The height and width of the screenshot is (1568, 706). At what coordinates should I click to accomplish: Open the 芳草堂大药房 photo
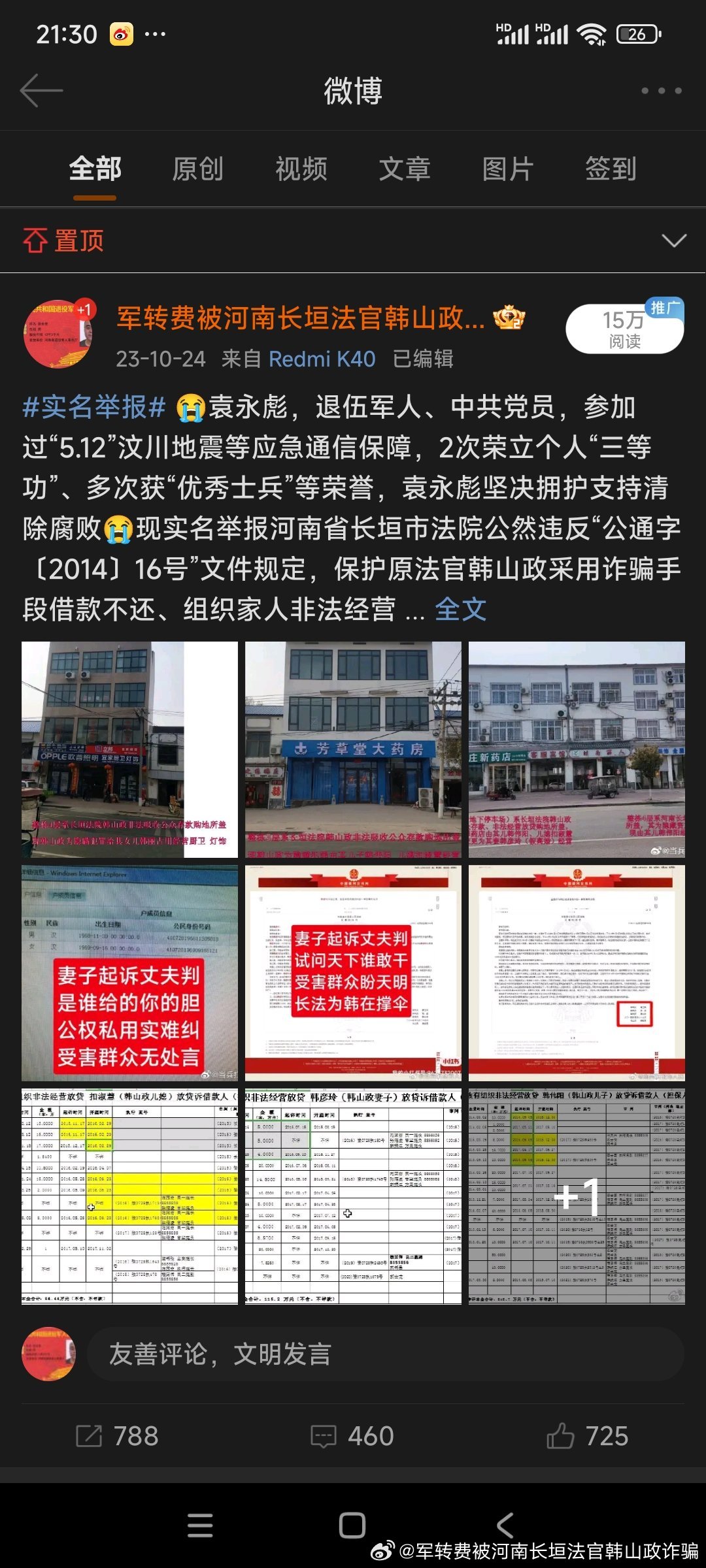point(353,749)
